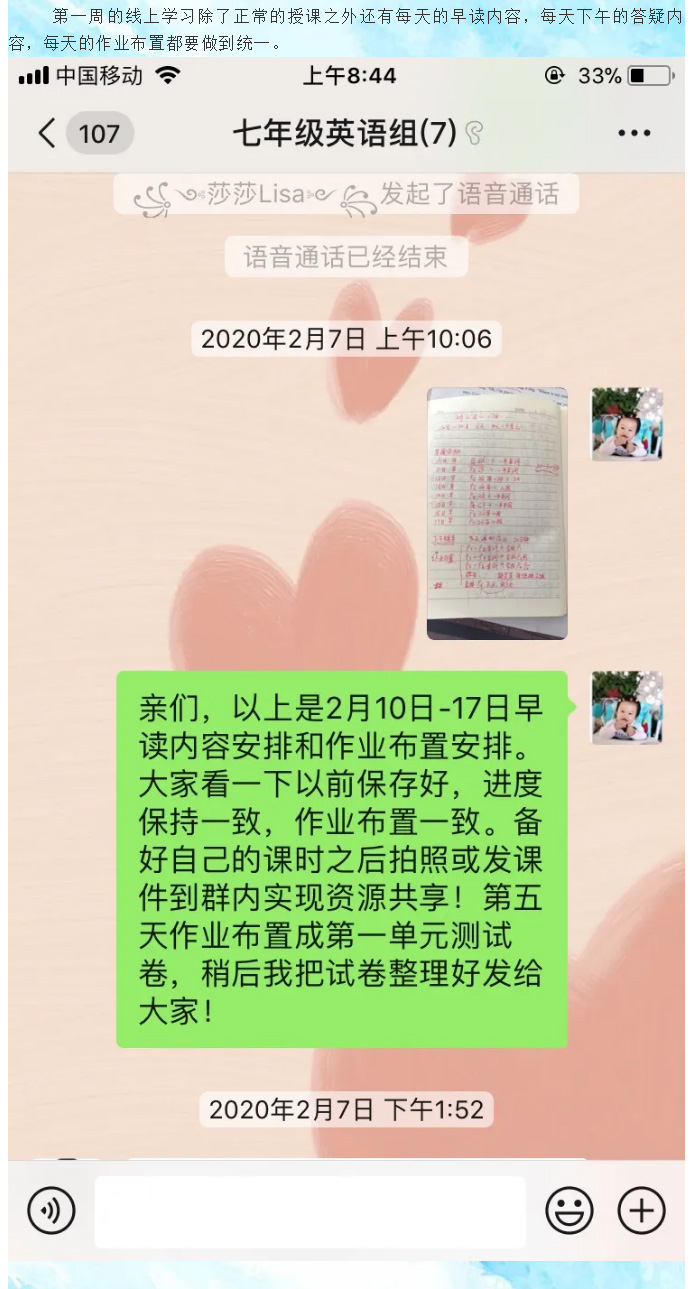Screen dimensions: 692x1289
Task: Tap the avatar beside the green text message
Action: tap(627, 707)
